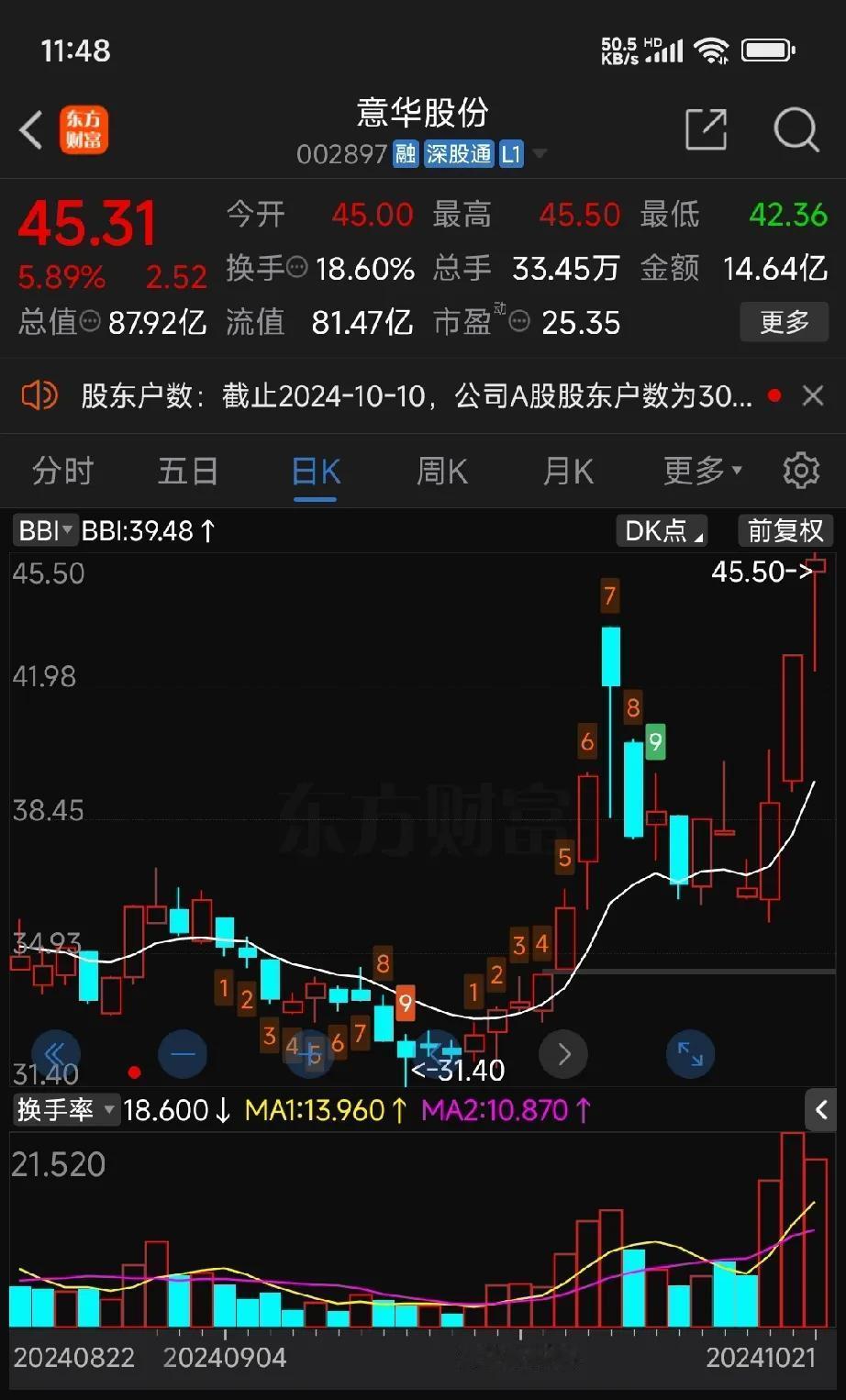This screenshot has height=1400, width=846.
Task: Change the 前复权 adjustment setting
Action: [785, 531]
